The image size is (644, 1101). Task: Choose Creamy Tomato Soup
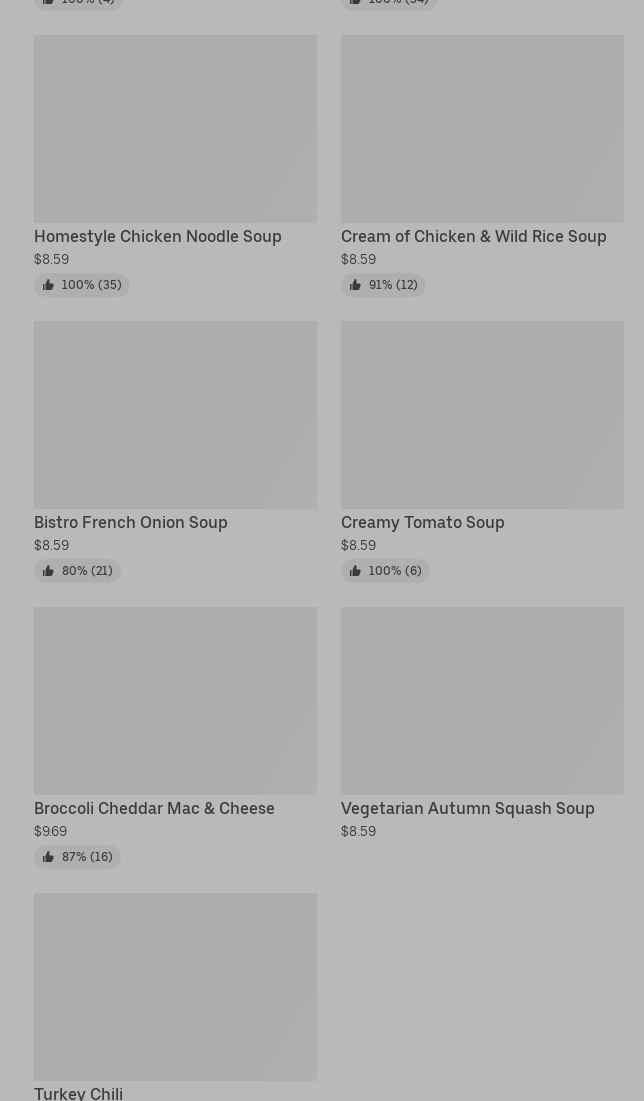coord(481,415)
